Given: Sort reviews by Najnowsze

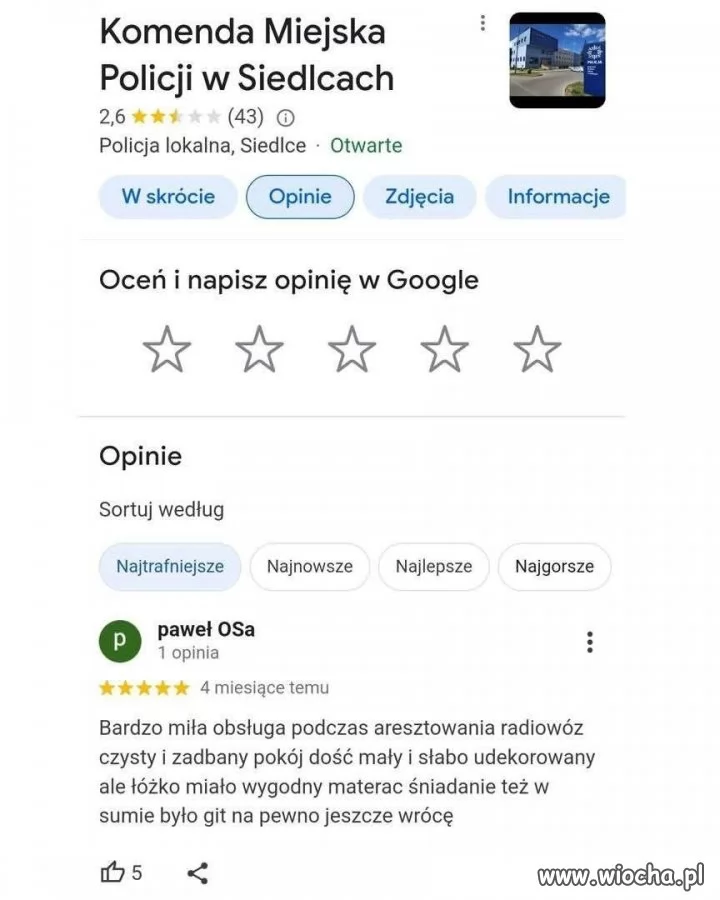Looking at the screenshot, I should coord(309,567).
